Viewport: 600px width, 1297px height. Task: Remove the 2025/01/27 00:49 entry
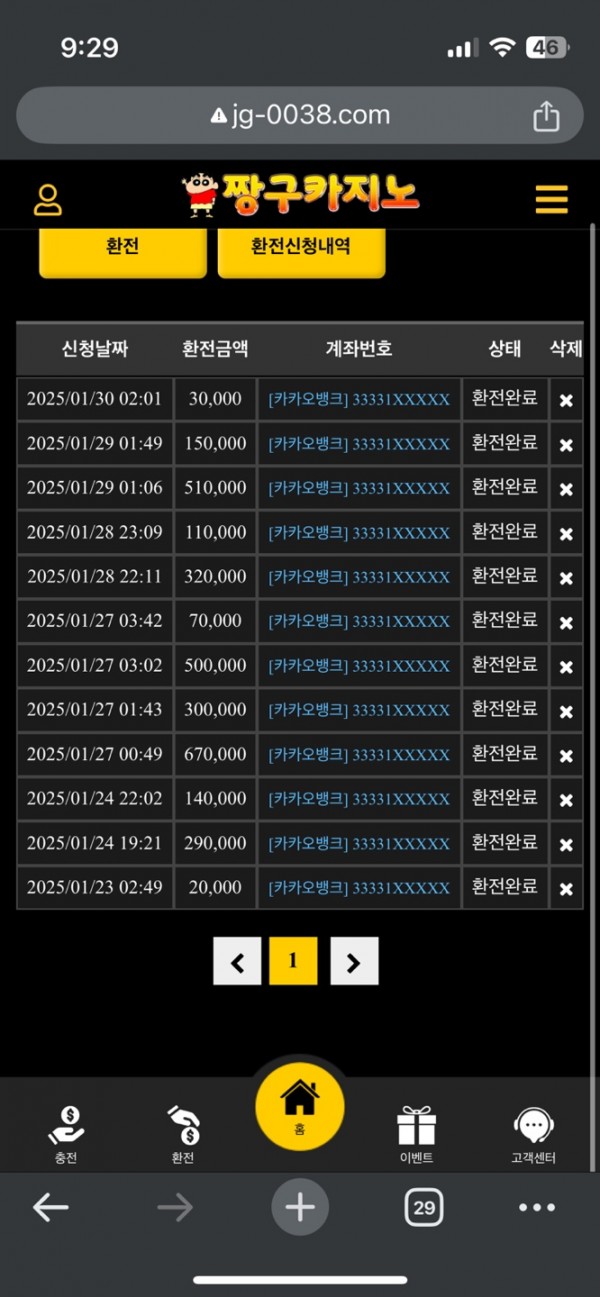[566, 756]
